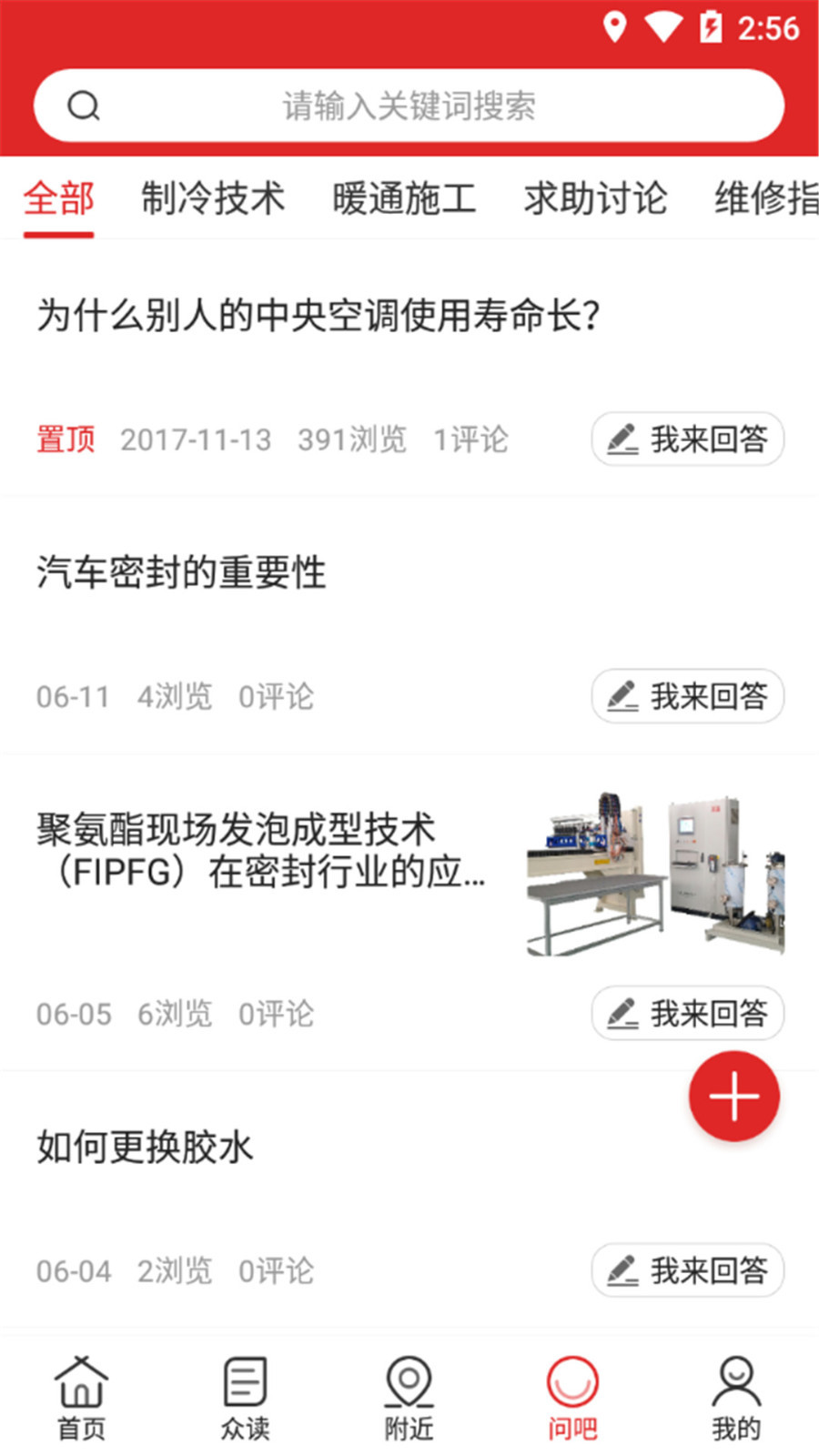
Task: Switch to the 众读 tab
Action: (246, 1399)
